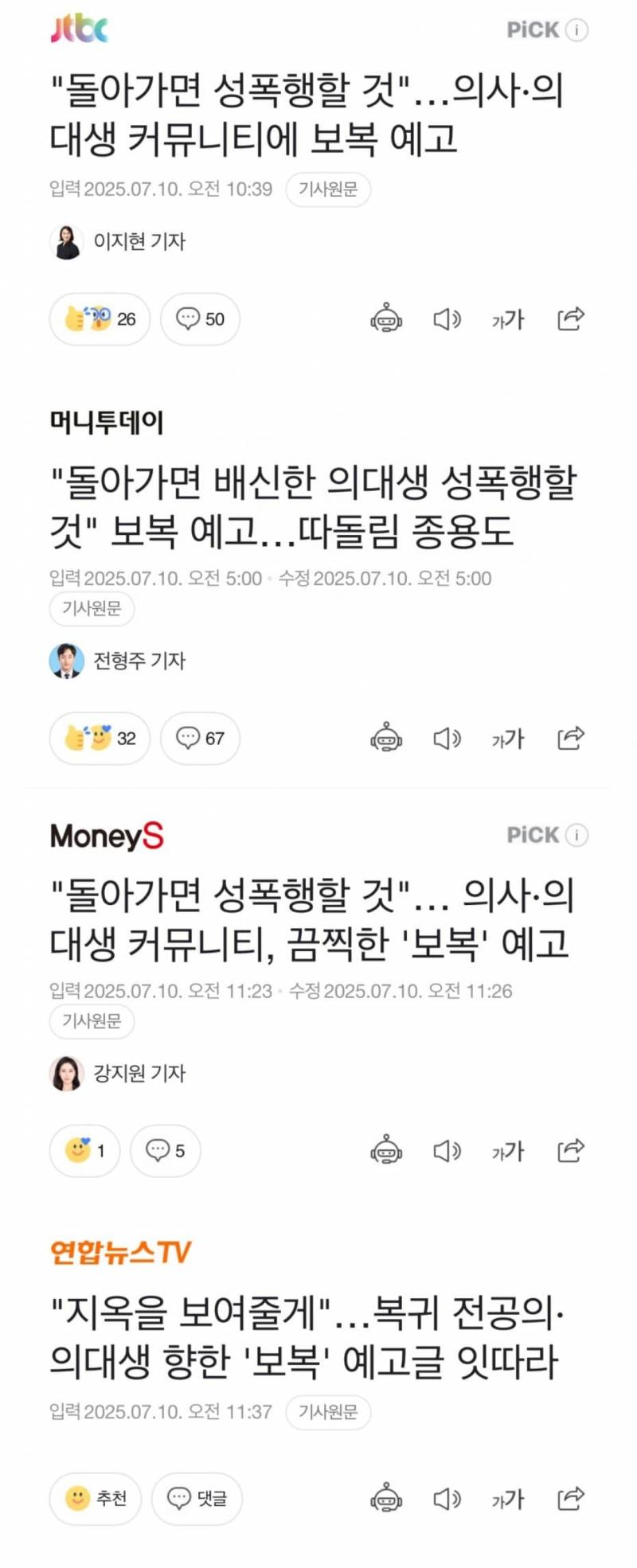This screenshot has height=1568, width=637.
Task: Select the MoneyS publisher name
Action: 107,835
